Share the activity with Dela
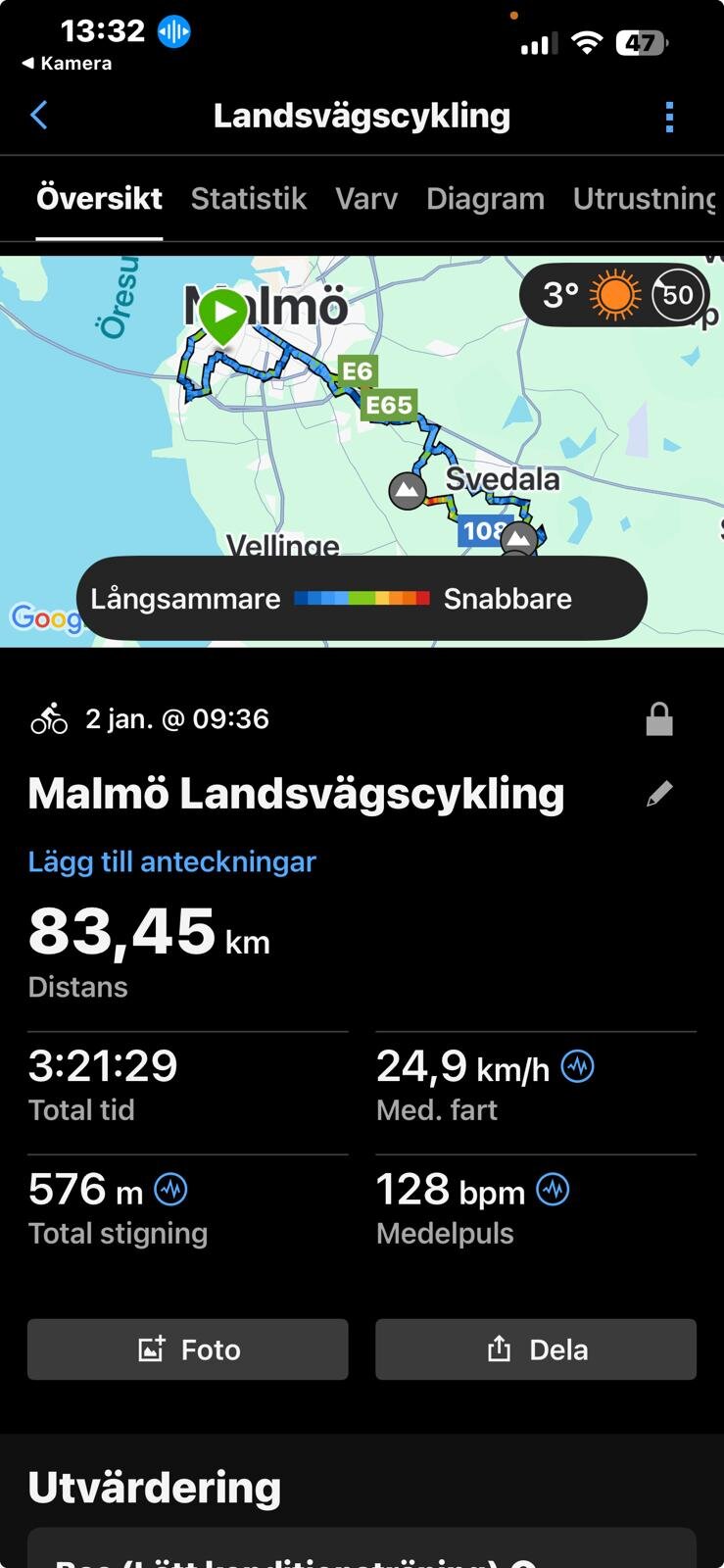 pos(536,1349)
